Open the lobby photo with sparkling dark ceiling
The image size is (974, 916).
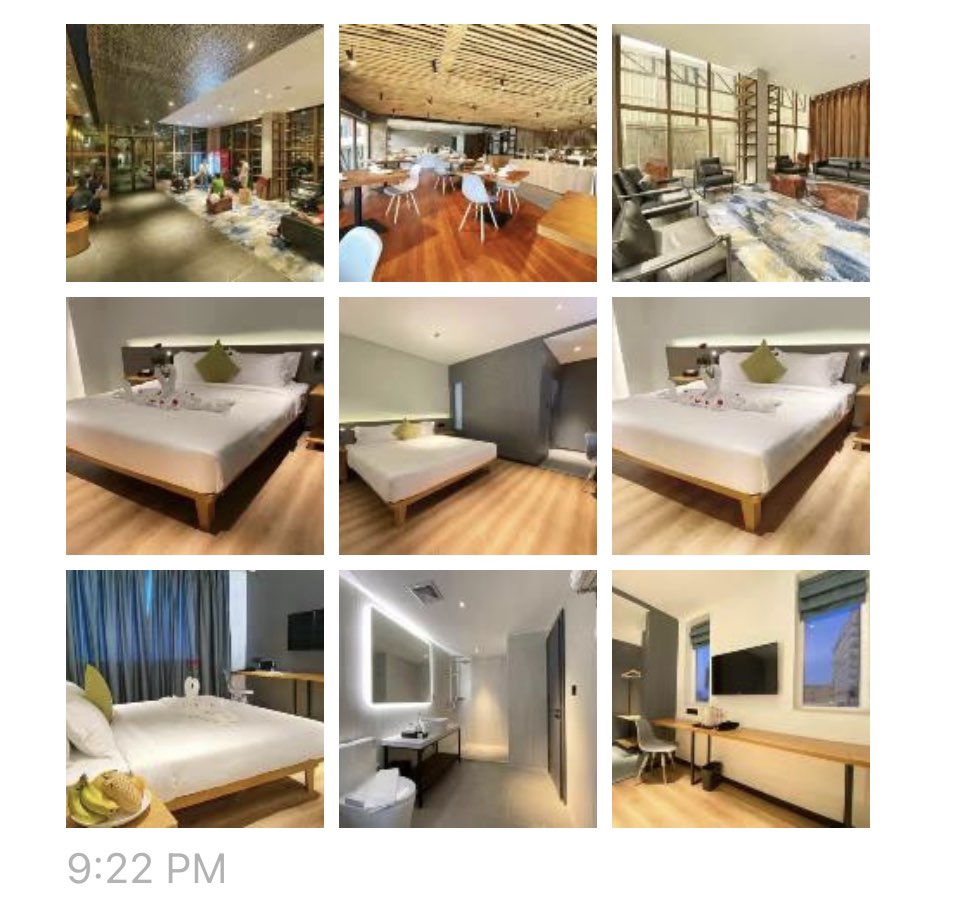[195, 153]
